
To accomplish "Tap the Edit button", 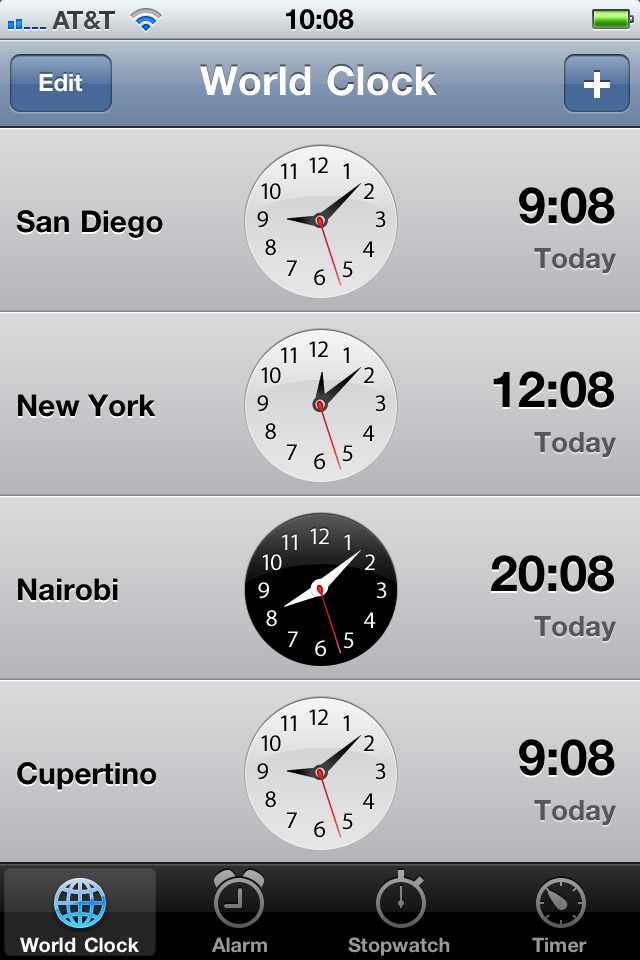I will pyautogui.click(x=60, y=83).
